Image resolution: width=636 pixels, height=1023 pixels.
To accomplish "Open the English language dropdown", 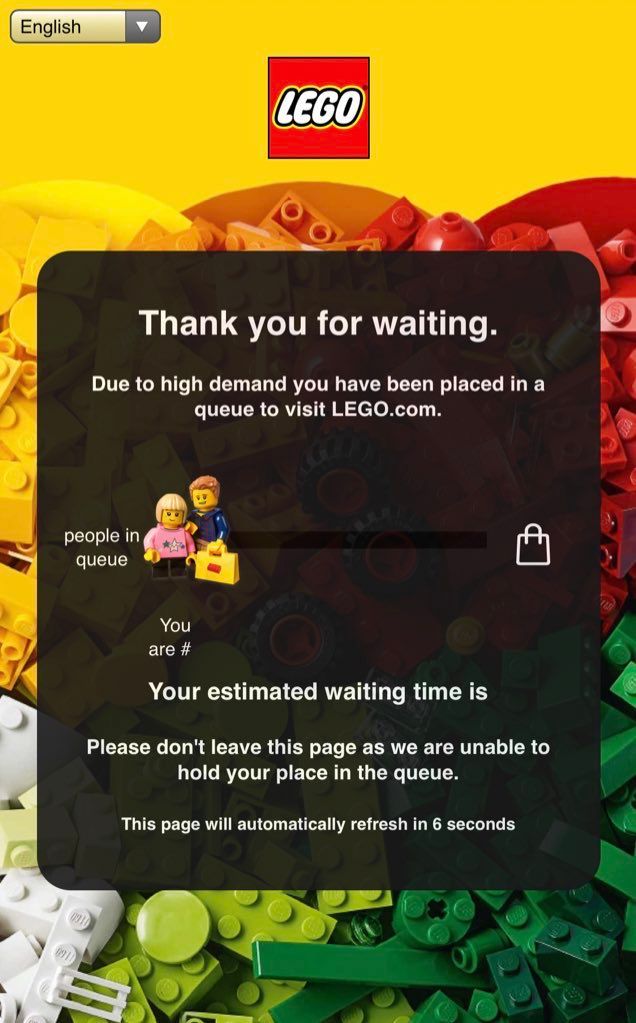I will [x=85, y=27].
